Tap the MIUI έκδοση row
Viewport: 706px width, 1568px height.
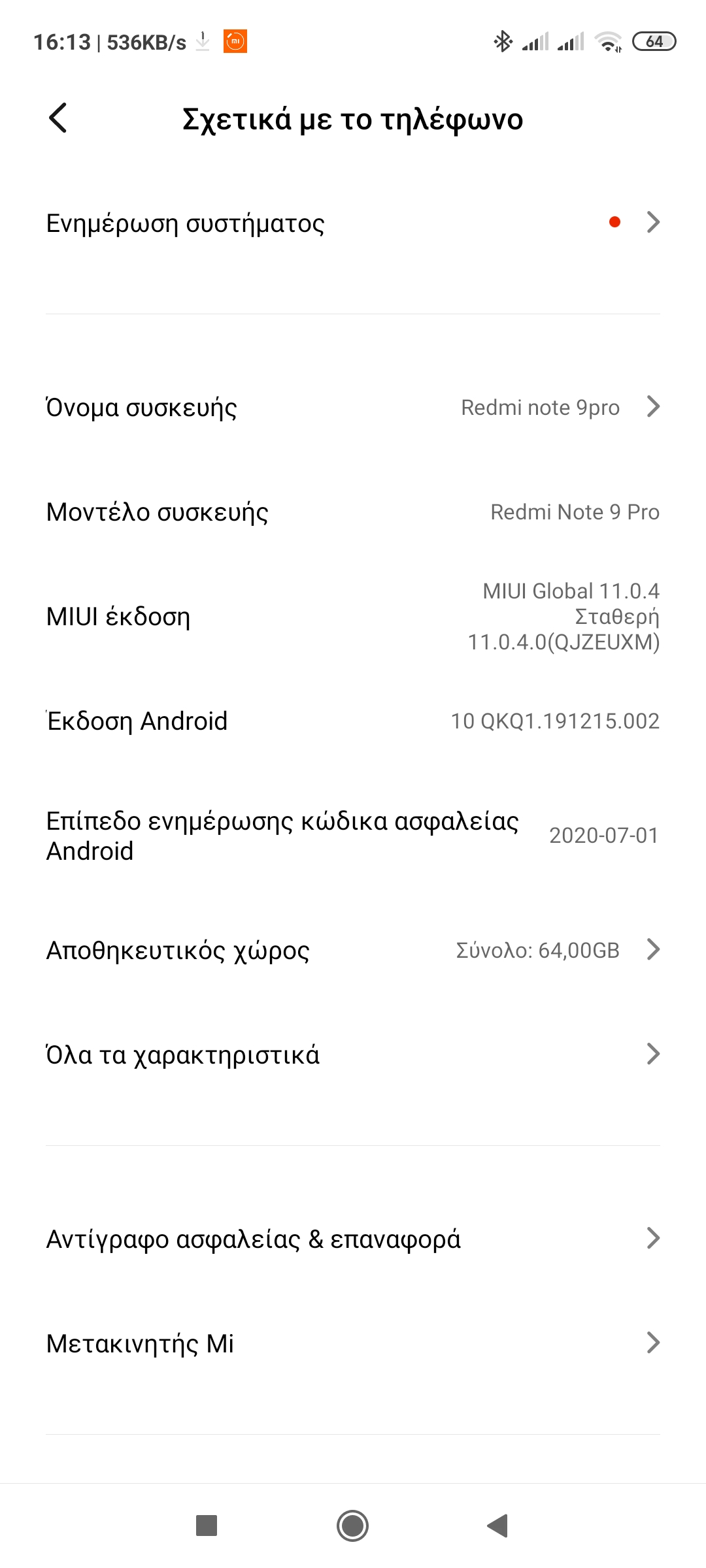[x=353, y=617]
